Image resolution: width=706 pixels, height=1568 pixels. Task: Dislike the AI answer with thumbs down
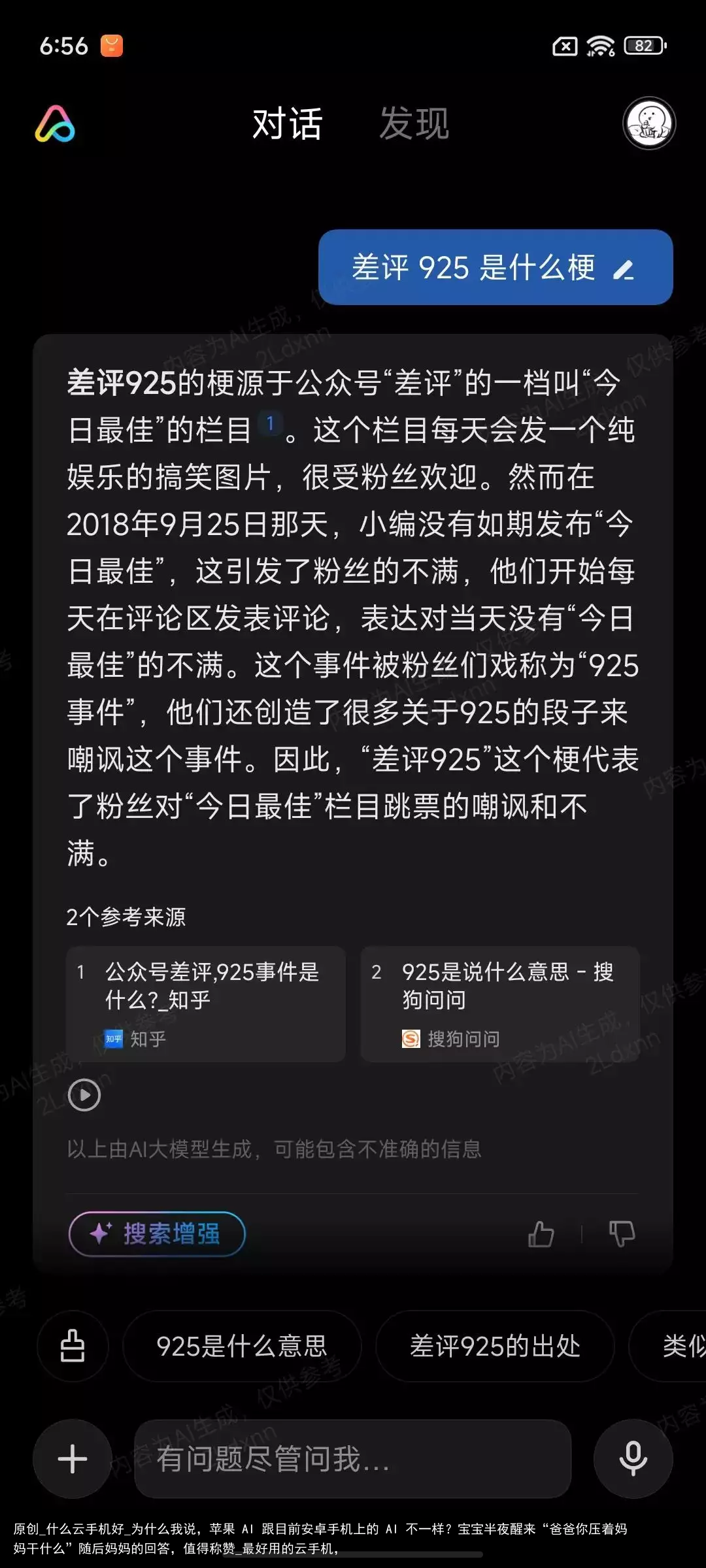click(622, 1233)
